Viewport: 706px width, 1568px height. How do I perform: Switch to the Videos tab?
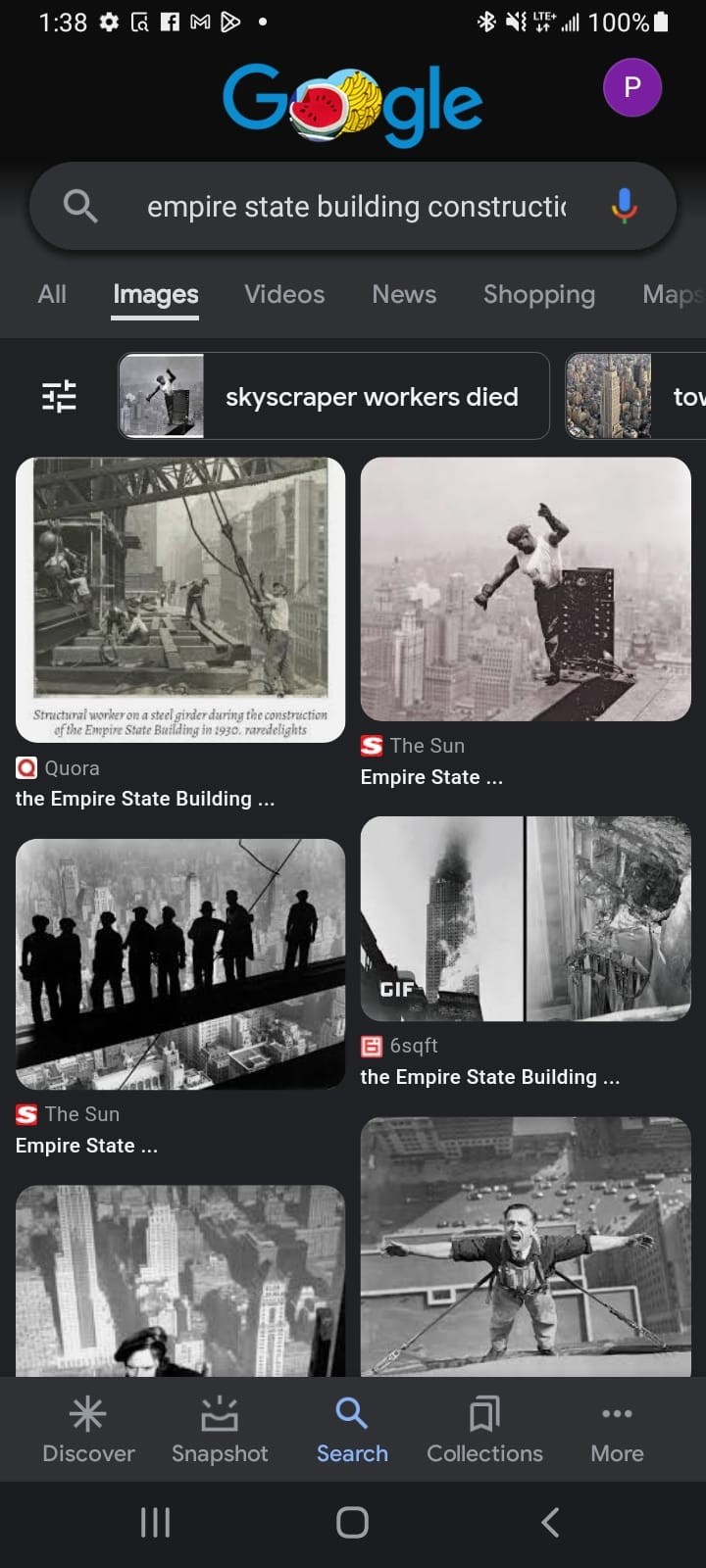pyautogui.click(x=284, y=294)
